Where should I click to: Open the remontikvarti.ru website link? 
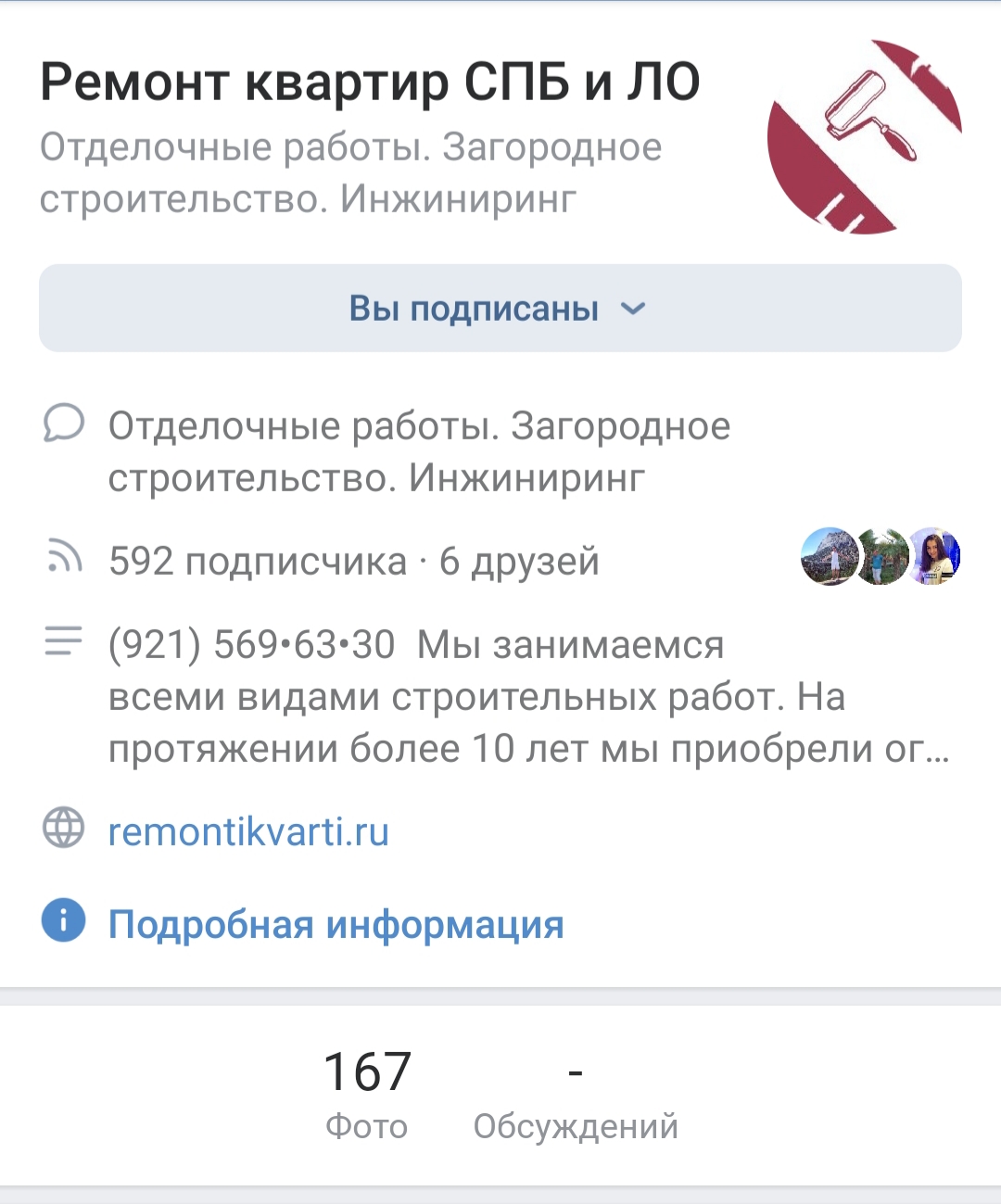[x=248, y=831]
